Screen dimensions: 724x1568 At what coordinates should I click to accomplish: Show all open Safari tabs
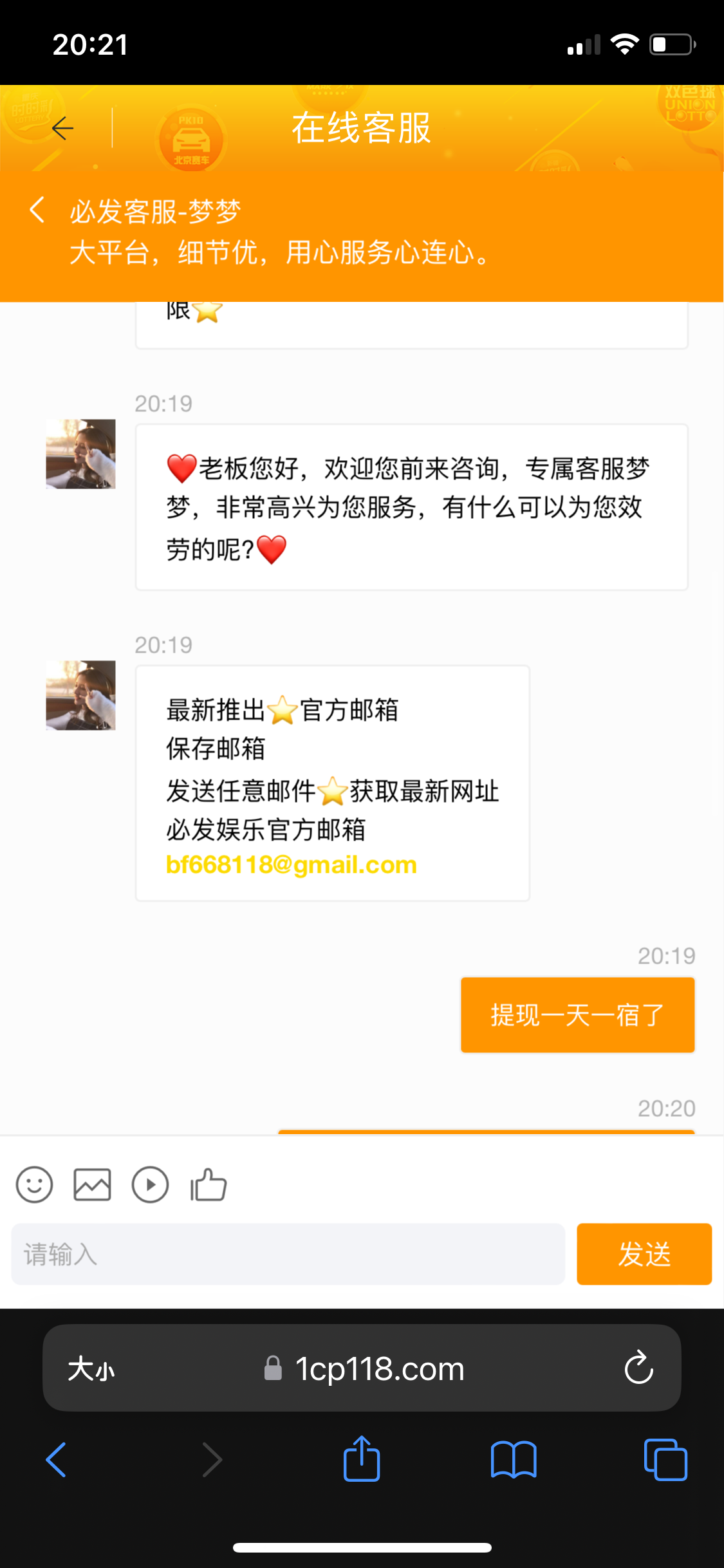(x=665, y=1459)
